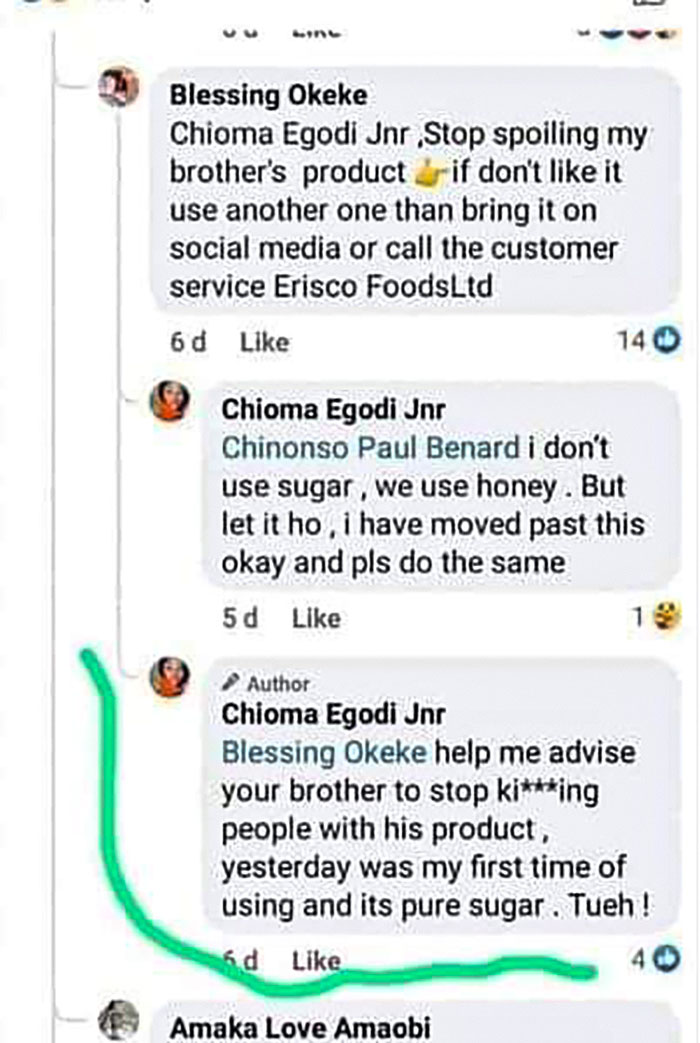Open Blessing Okeke's profile from her comment
700x1043 pixels.
pyautogui.click(x=268, y=96)
